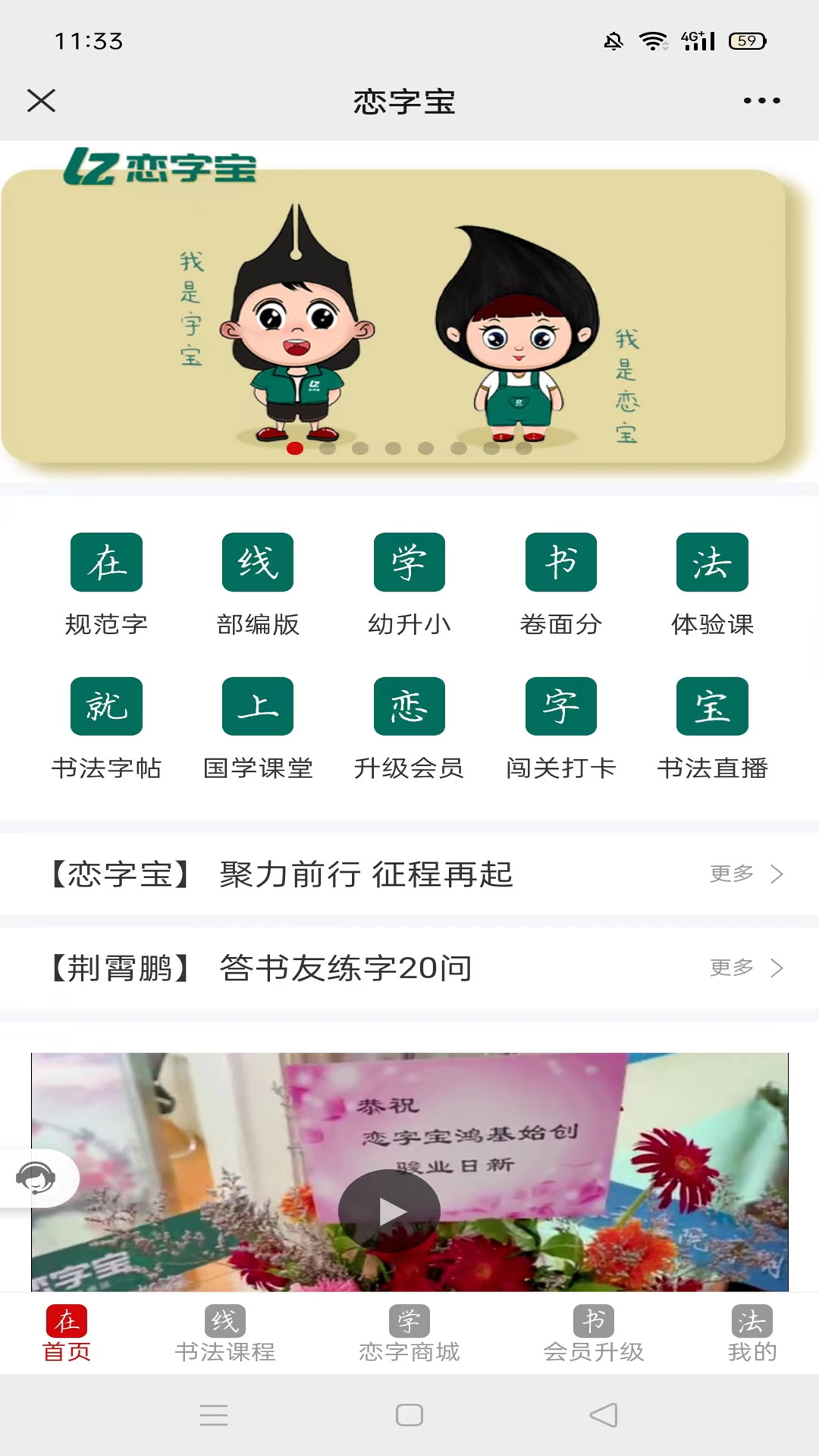The image size is (819, 1456).
Task: View more of 聚力前行 征程再起
Action: pos(746,874)
